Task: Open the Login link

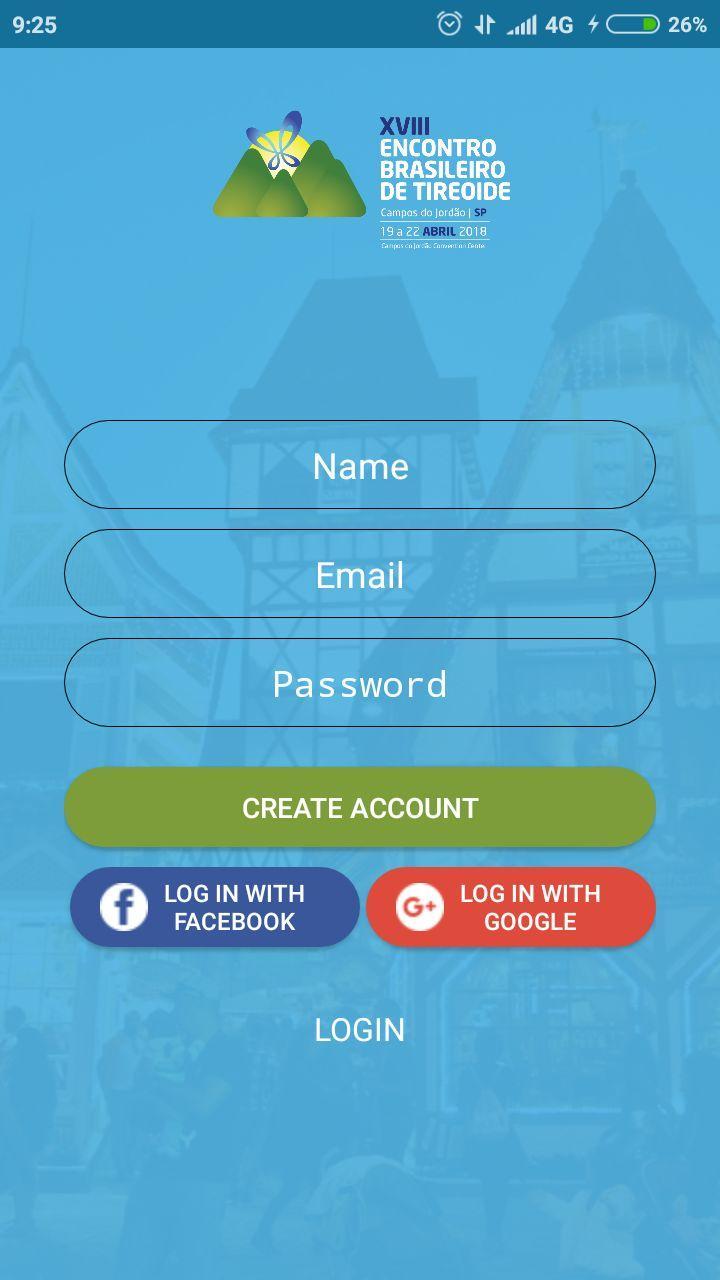Action: tap(360, 1029)
